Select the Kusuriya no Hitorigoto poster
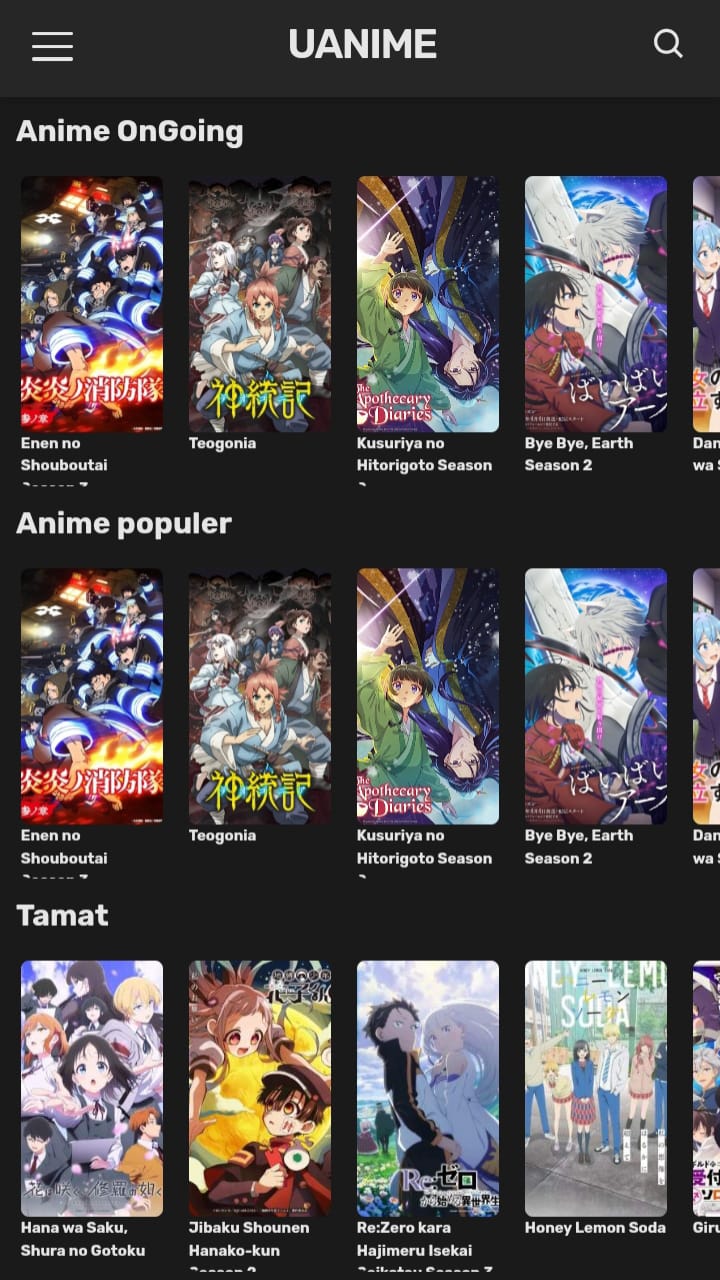720x1280 pixels. (x=427, y=303)
